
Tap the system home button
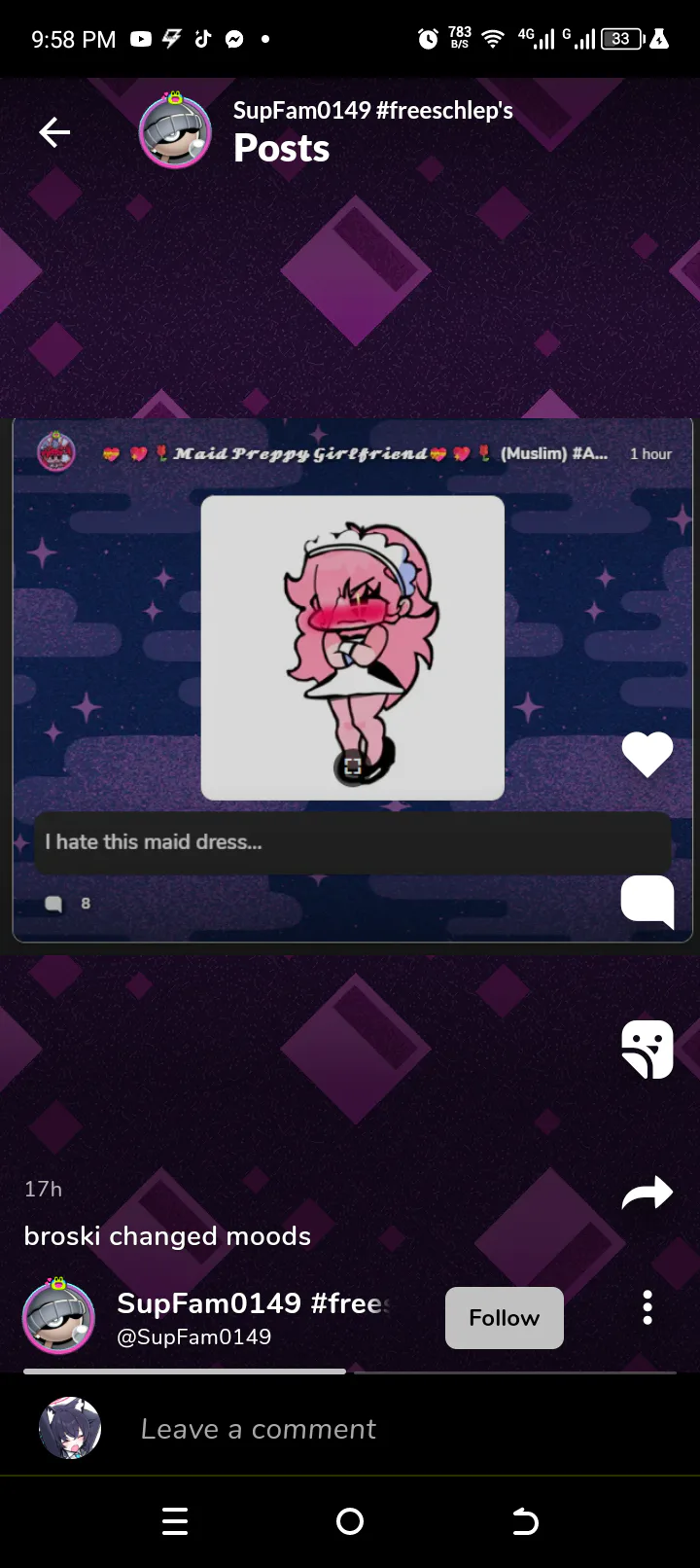[350, 1521]
